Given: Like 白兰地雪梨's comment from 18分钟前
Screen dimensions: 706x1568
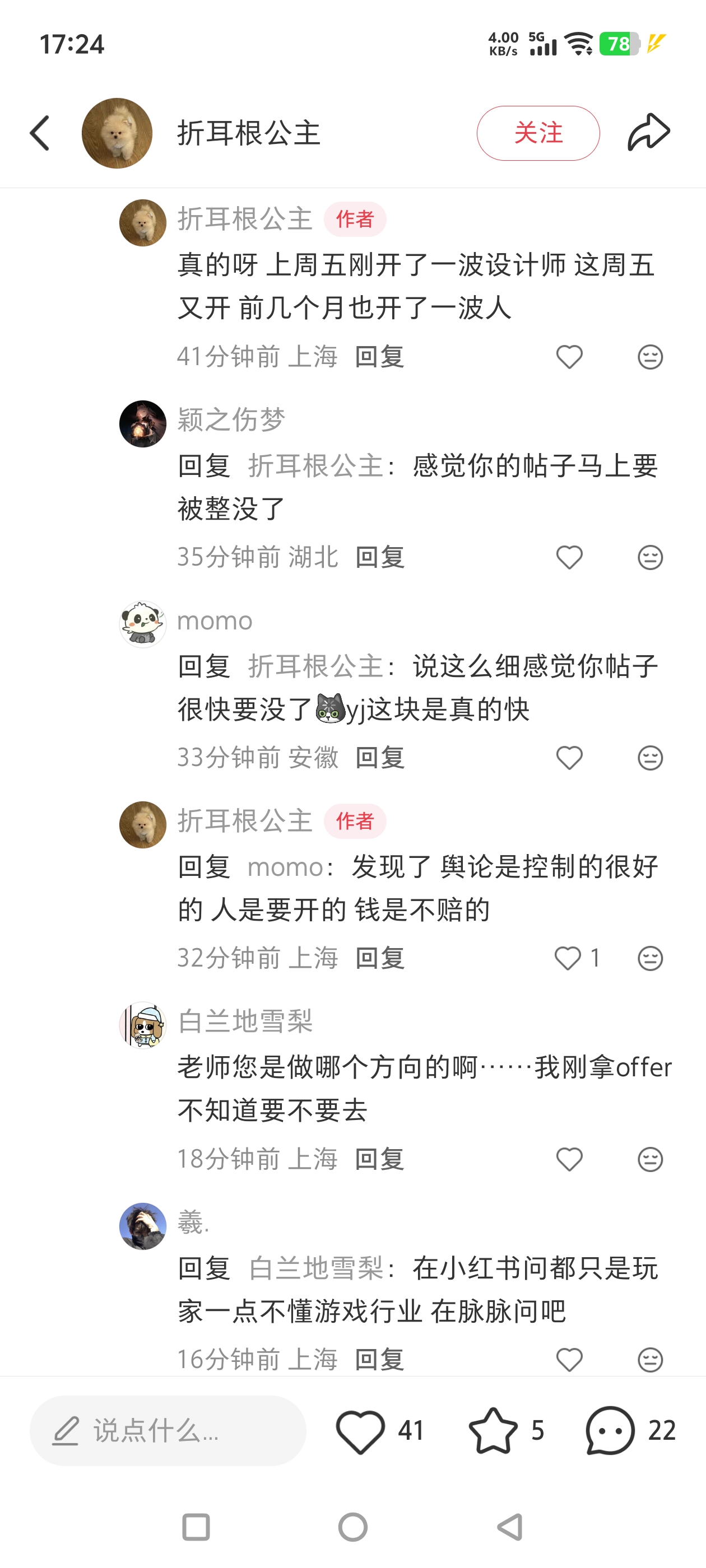Looking at the screenshot, I should point(569,1159).
